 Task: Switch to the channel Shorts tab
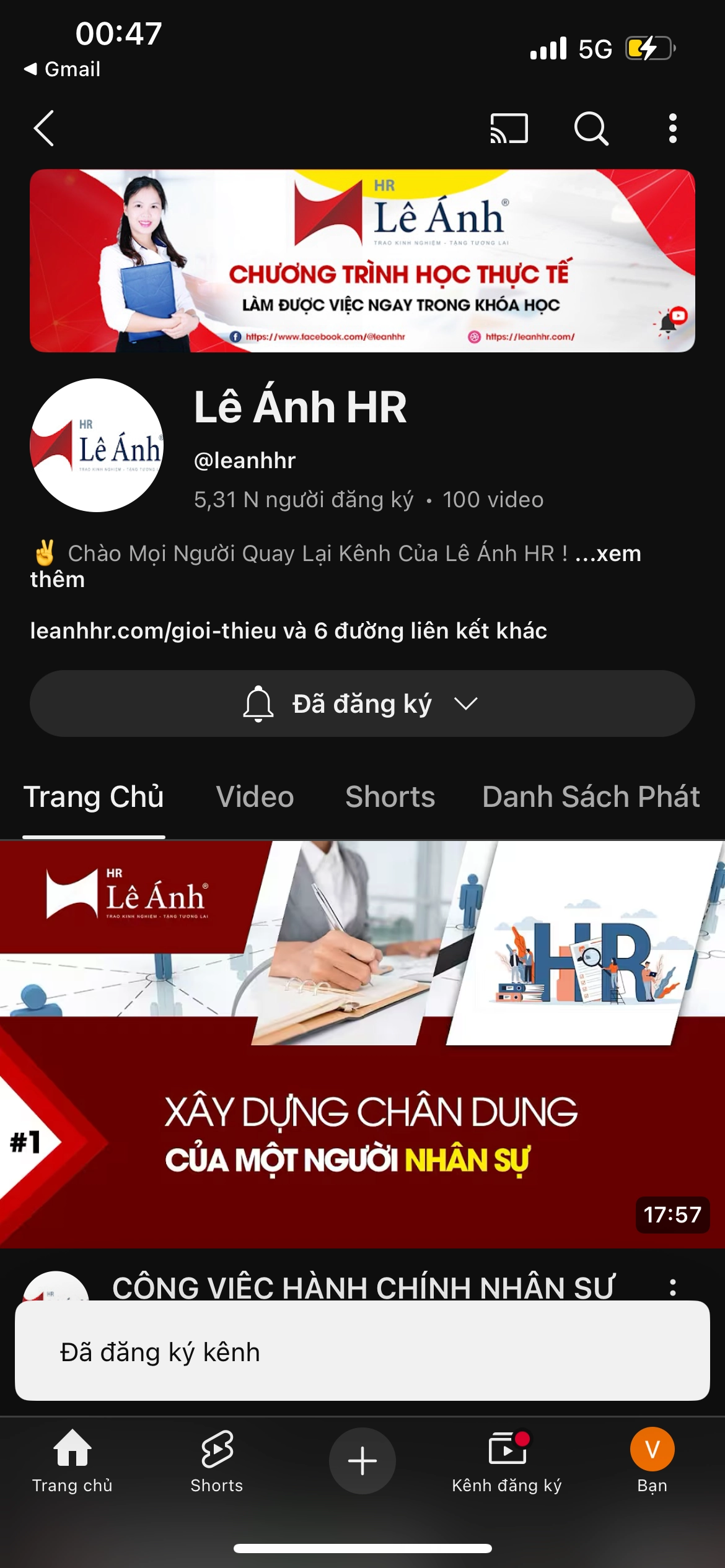tap(390, 796)
